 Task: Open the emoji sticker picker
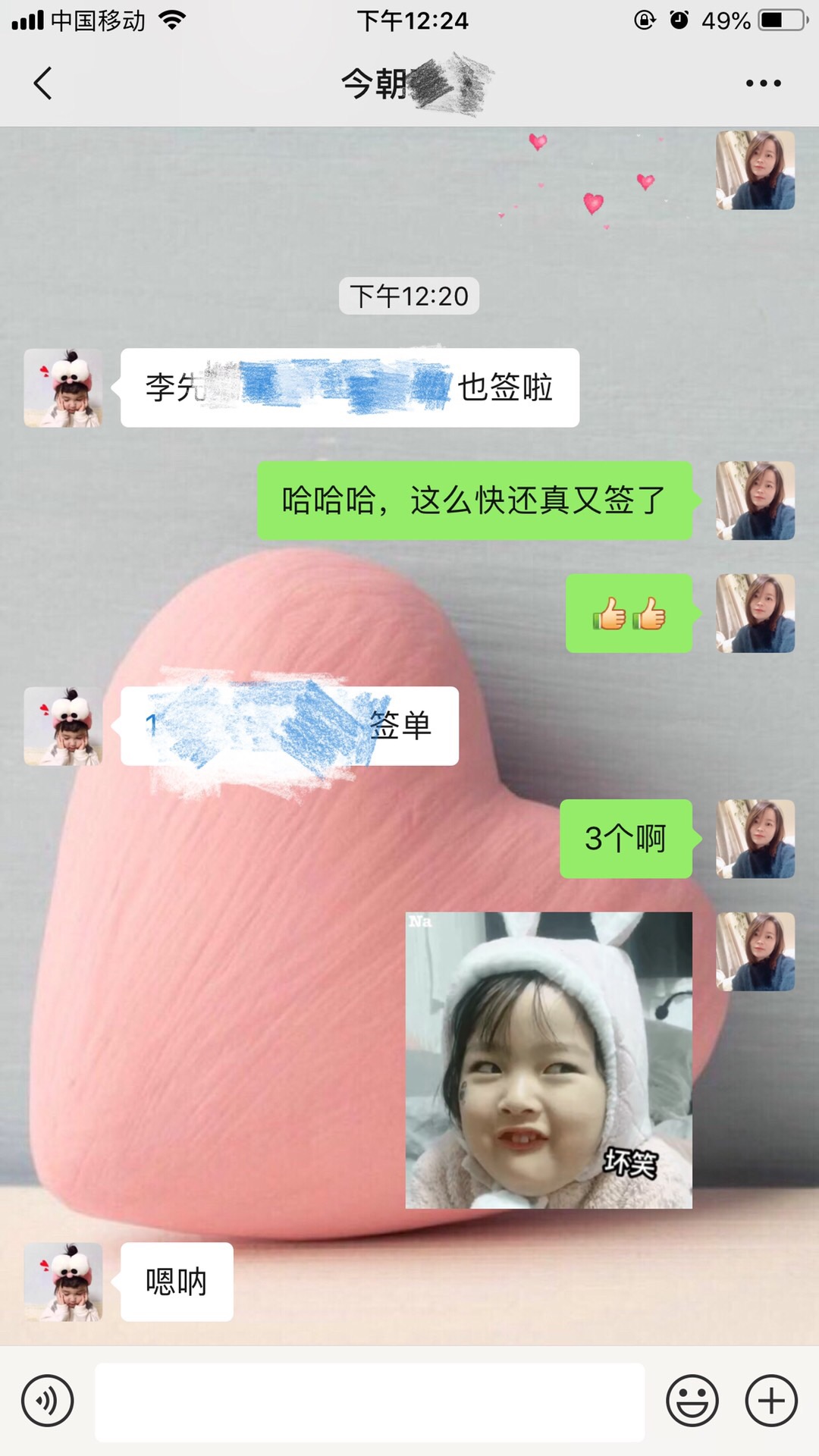pyautogui.click(x=692, y=1401)
